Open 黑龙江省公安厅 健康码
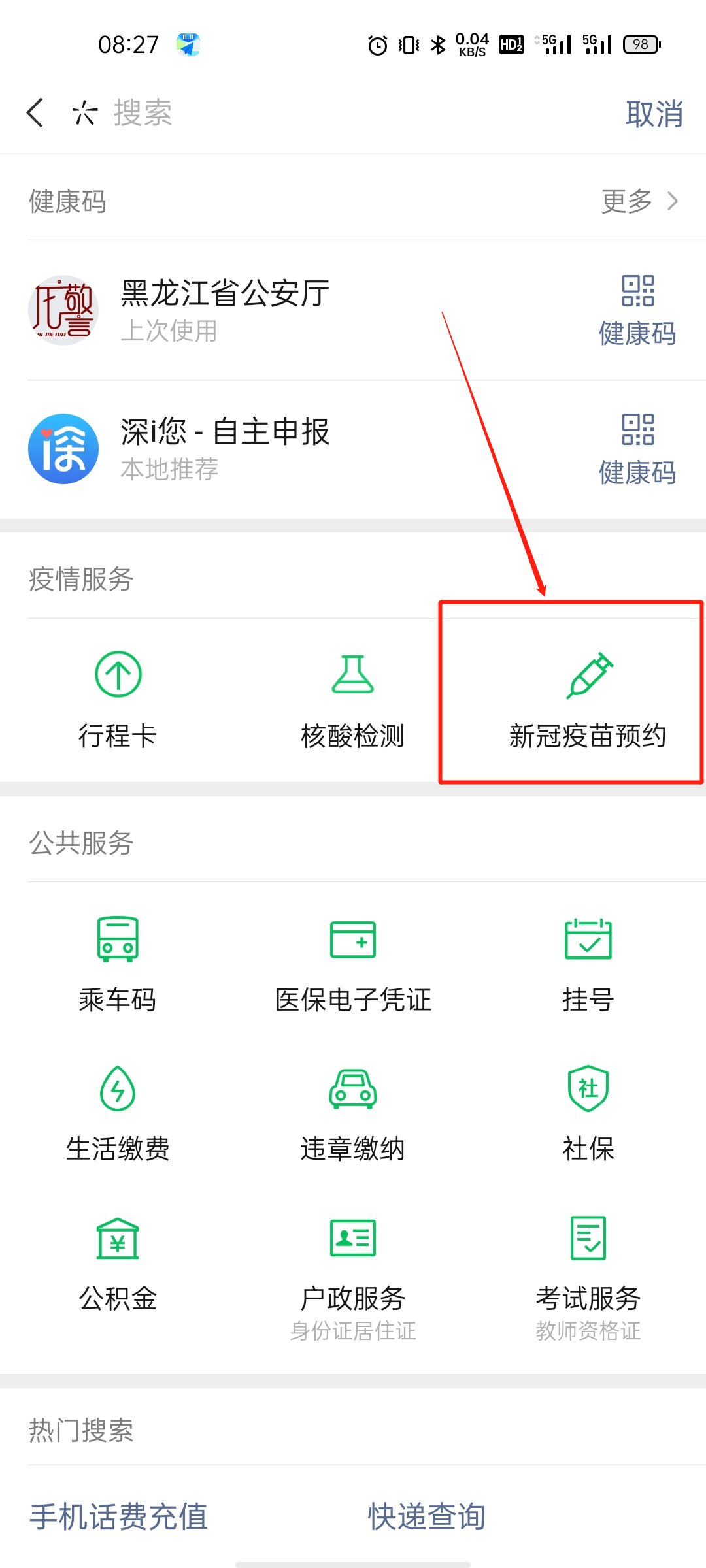This screenshot has height=1568, width=706. coord(637,310)
